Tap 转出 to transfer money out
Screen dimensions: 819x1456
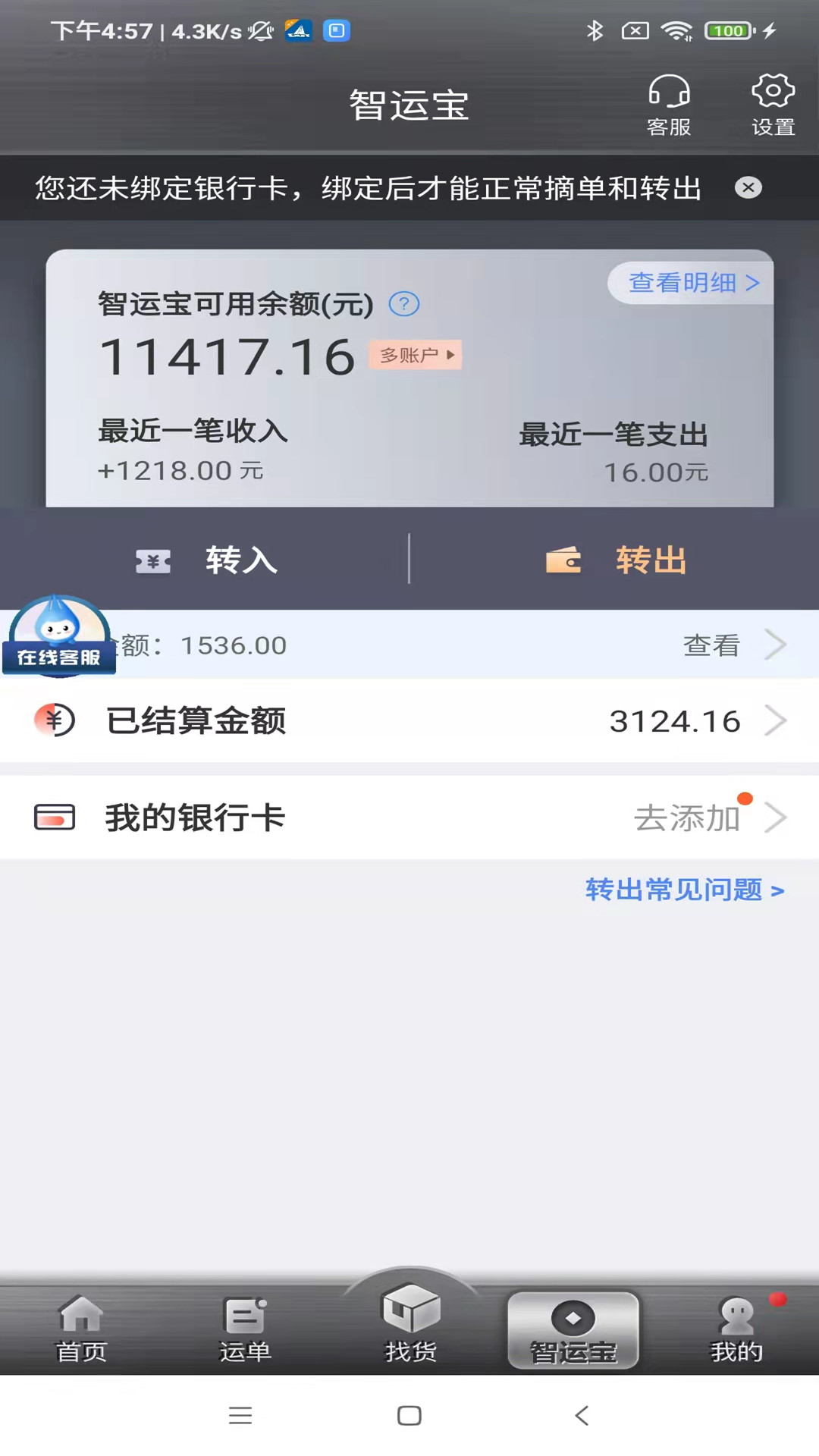pos(616,560)
